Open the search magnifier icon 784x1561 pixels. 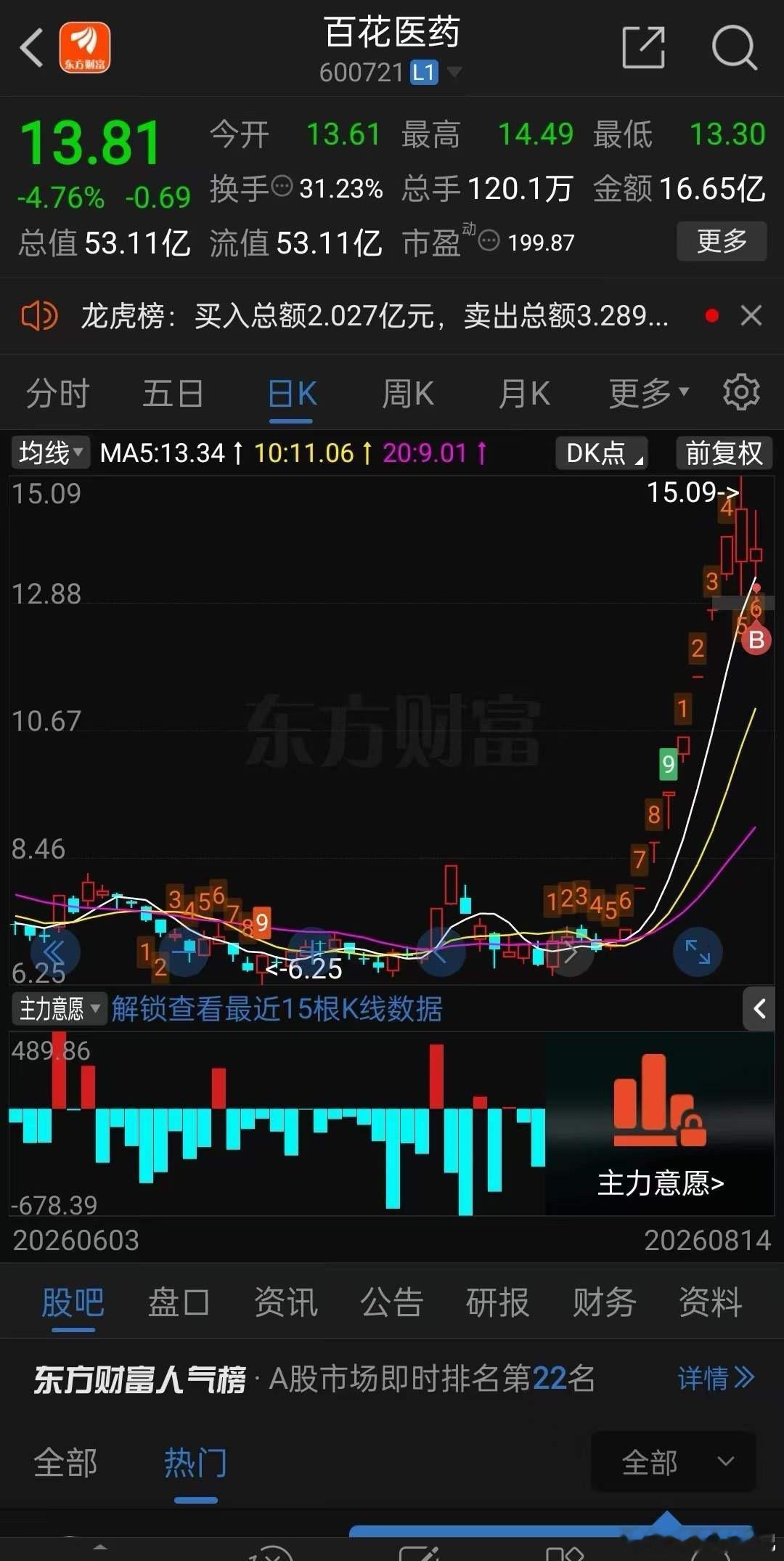click(x=734, y=48)
